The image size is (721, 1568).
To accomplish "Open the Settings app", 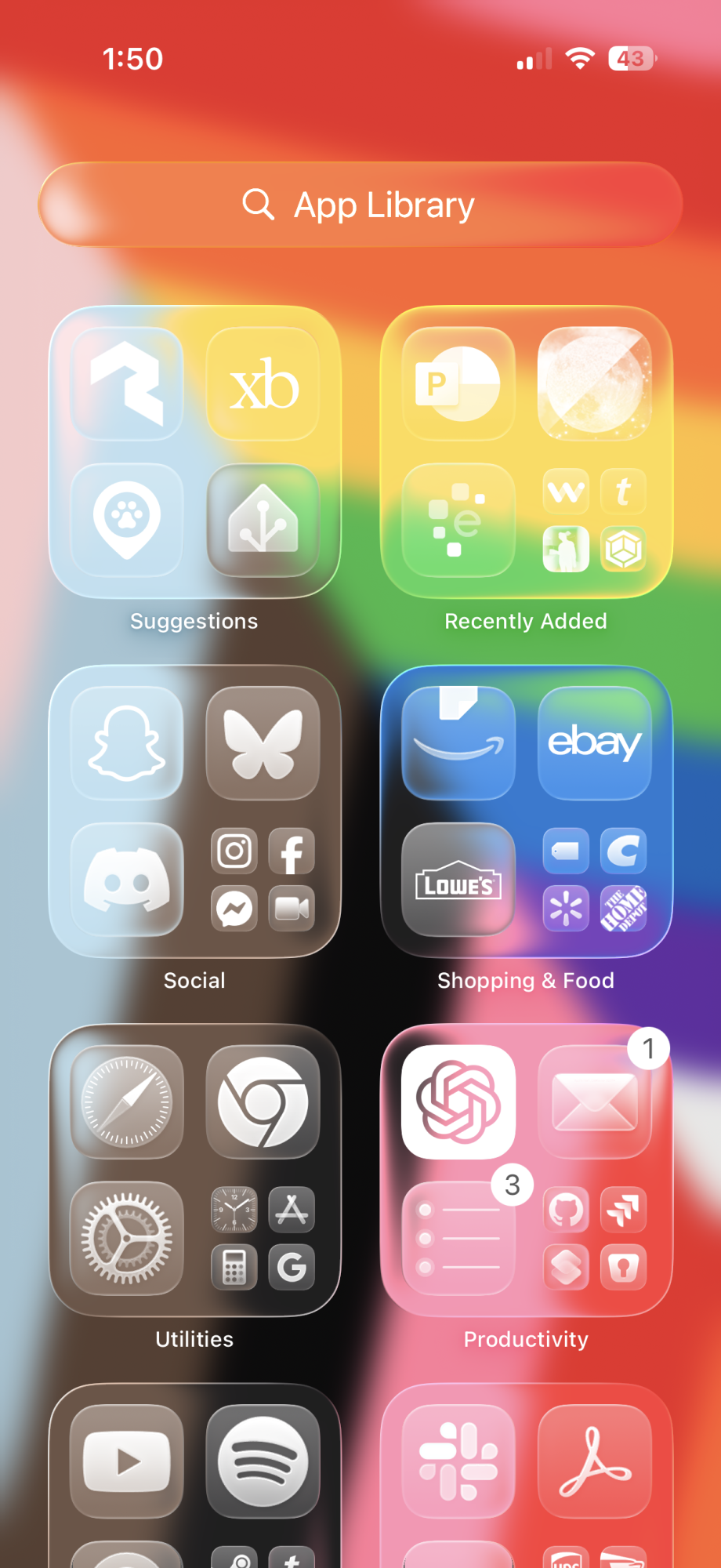I will 127,1239.
